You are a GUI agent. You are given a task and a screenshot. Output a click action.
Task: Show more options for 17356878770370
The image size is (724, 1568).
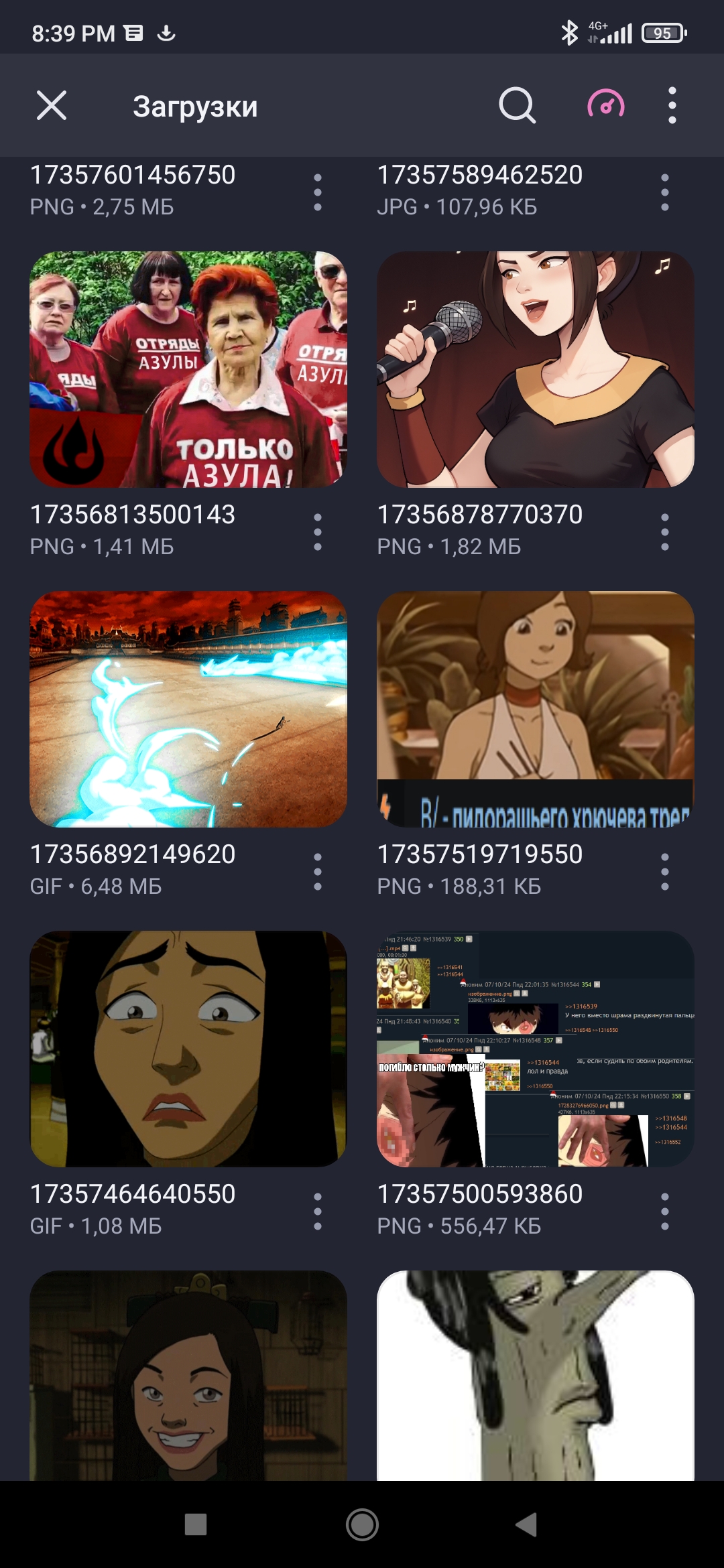(665, 532)
